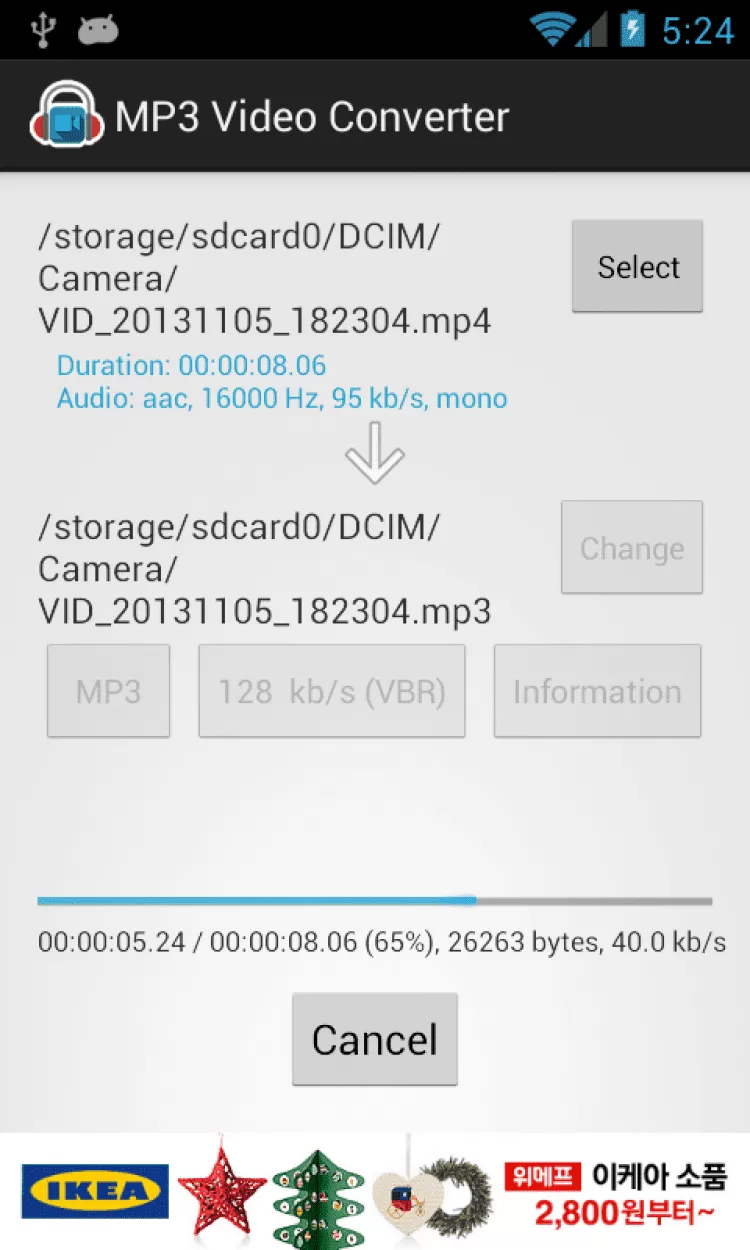Cancel the ongoing conversion

tap(374, 1039)
